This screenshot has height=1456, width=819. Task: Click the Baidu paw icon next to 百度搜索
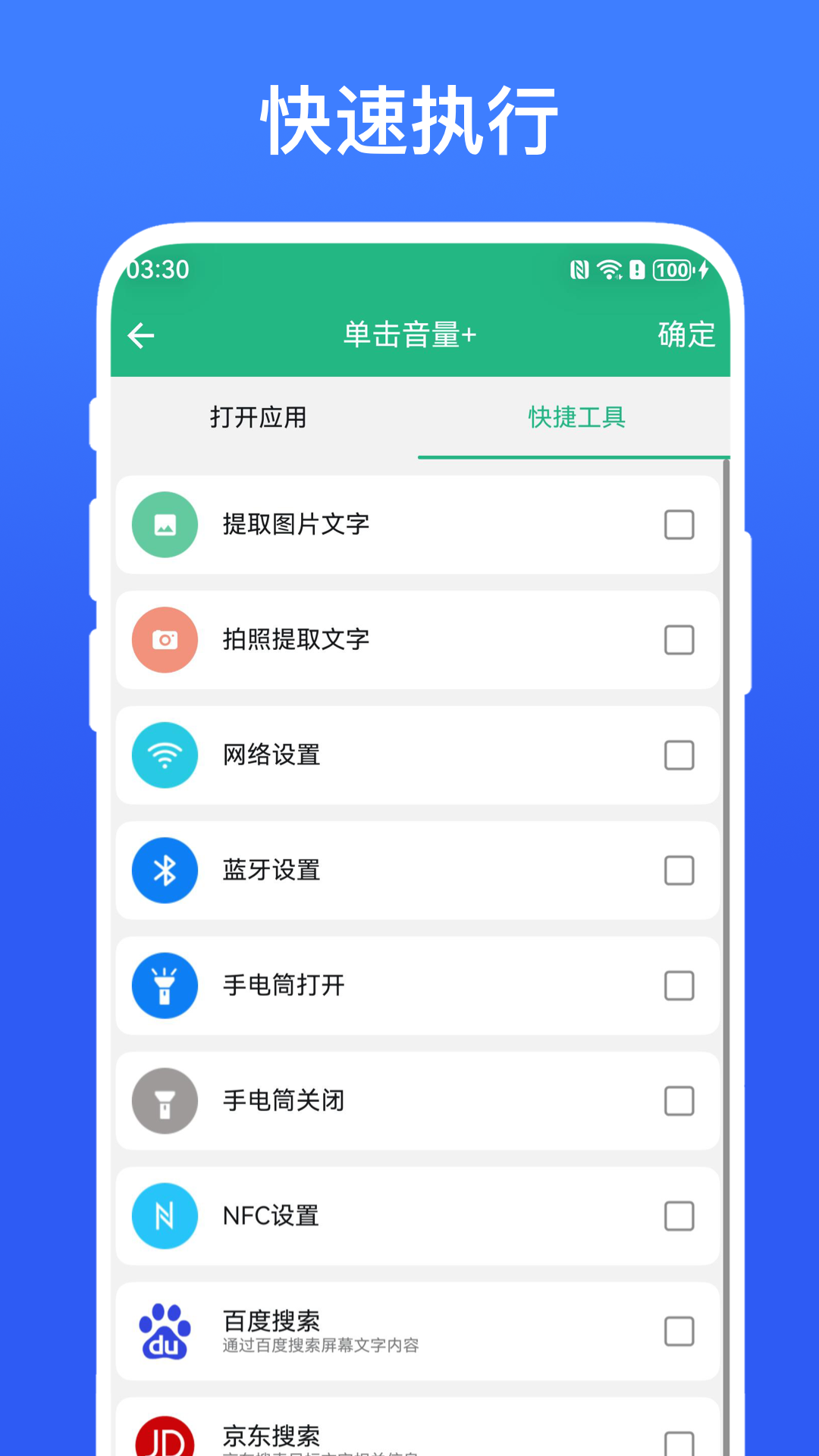click(165, 1332)
